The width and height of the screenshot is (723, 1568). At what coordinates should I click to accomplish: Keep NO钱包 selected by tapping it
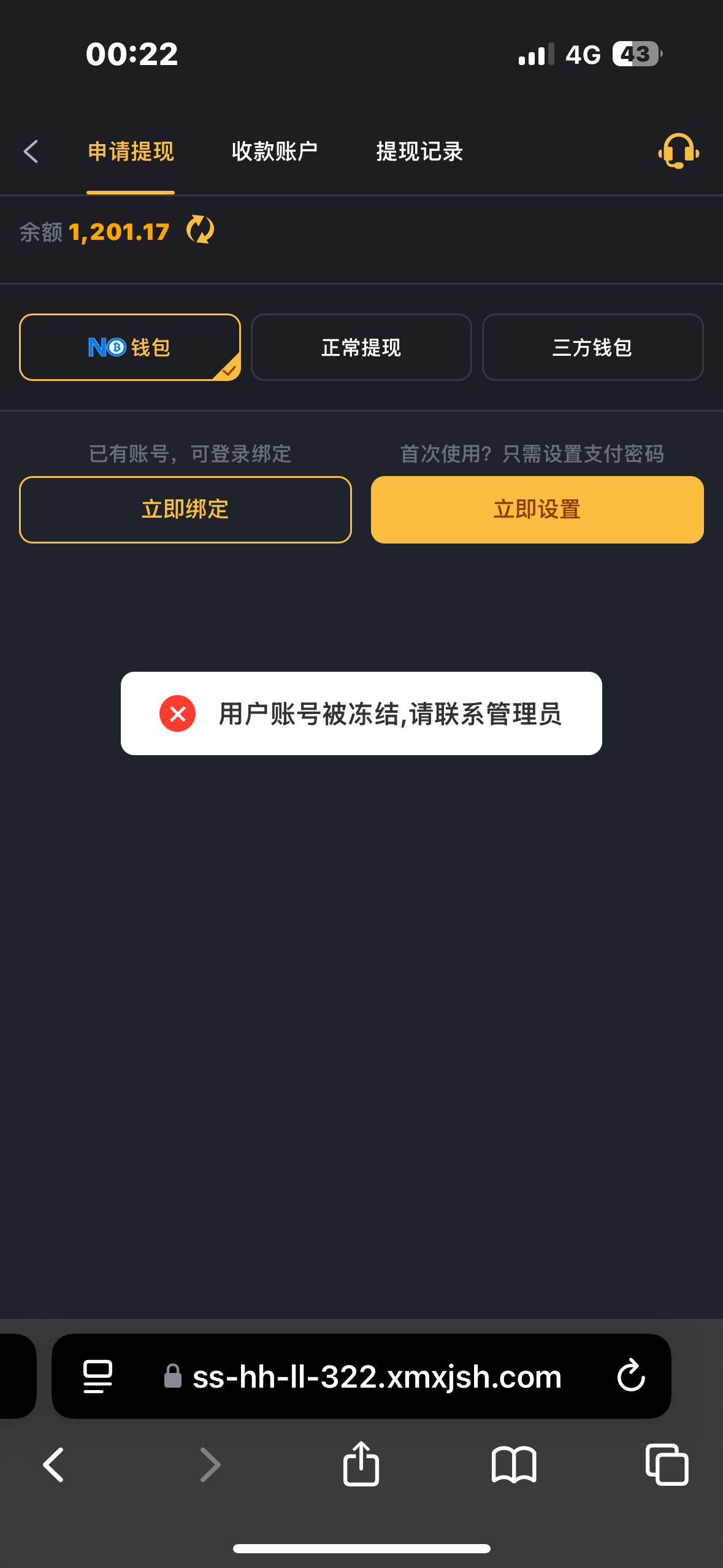[x=129, y=347]
